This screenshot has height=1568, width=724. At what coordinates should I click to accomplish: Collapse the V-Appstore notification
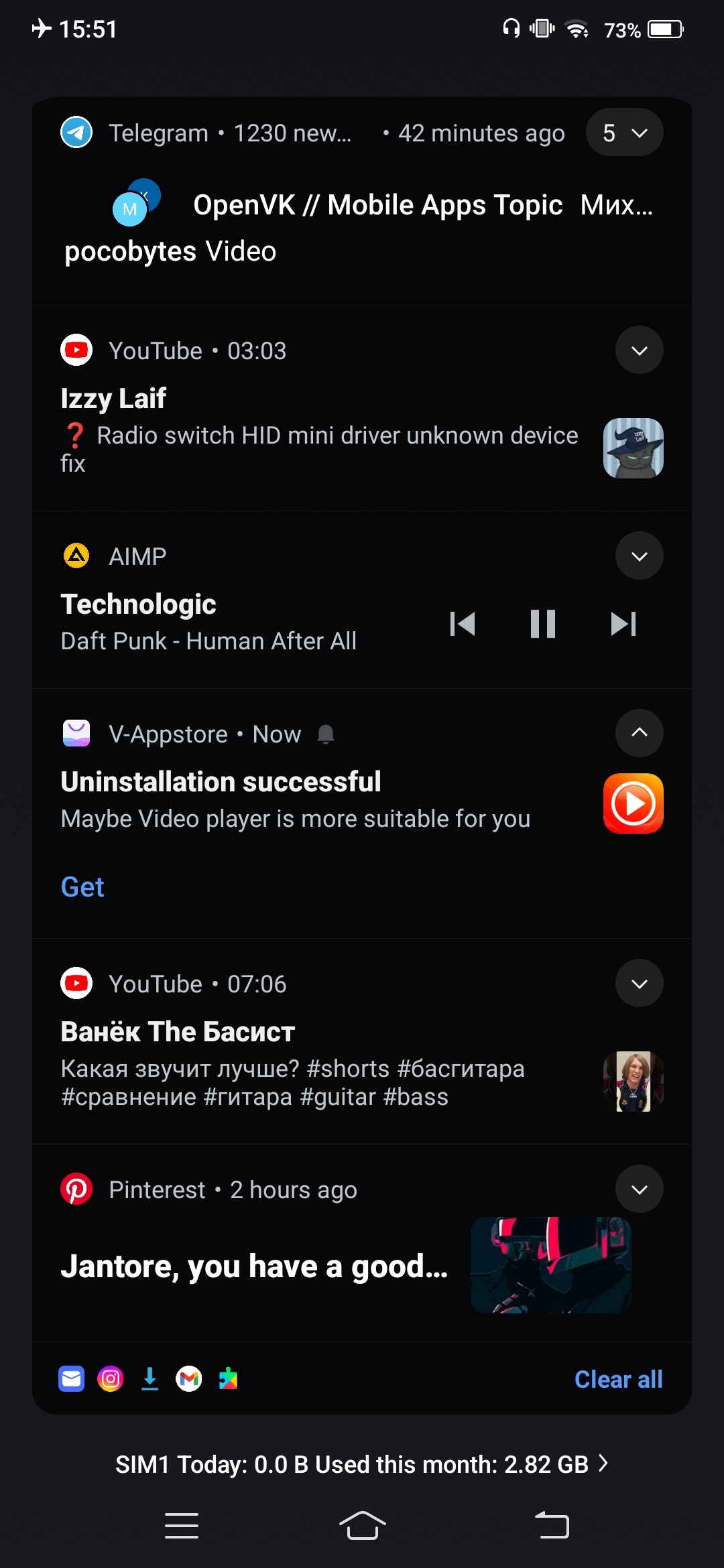[x=639, y=732]
